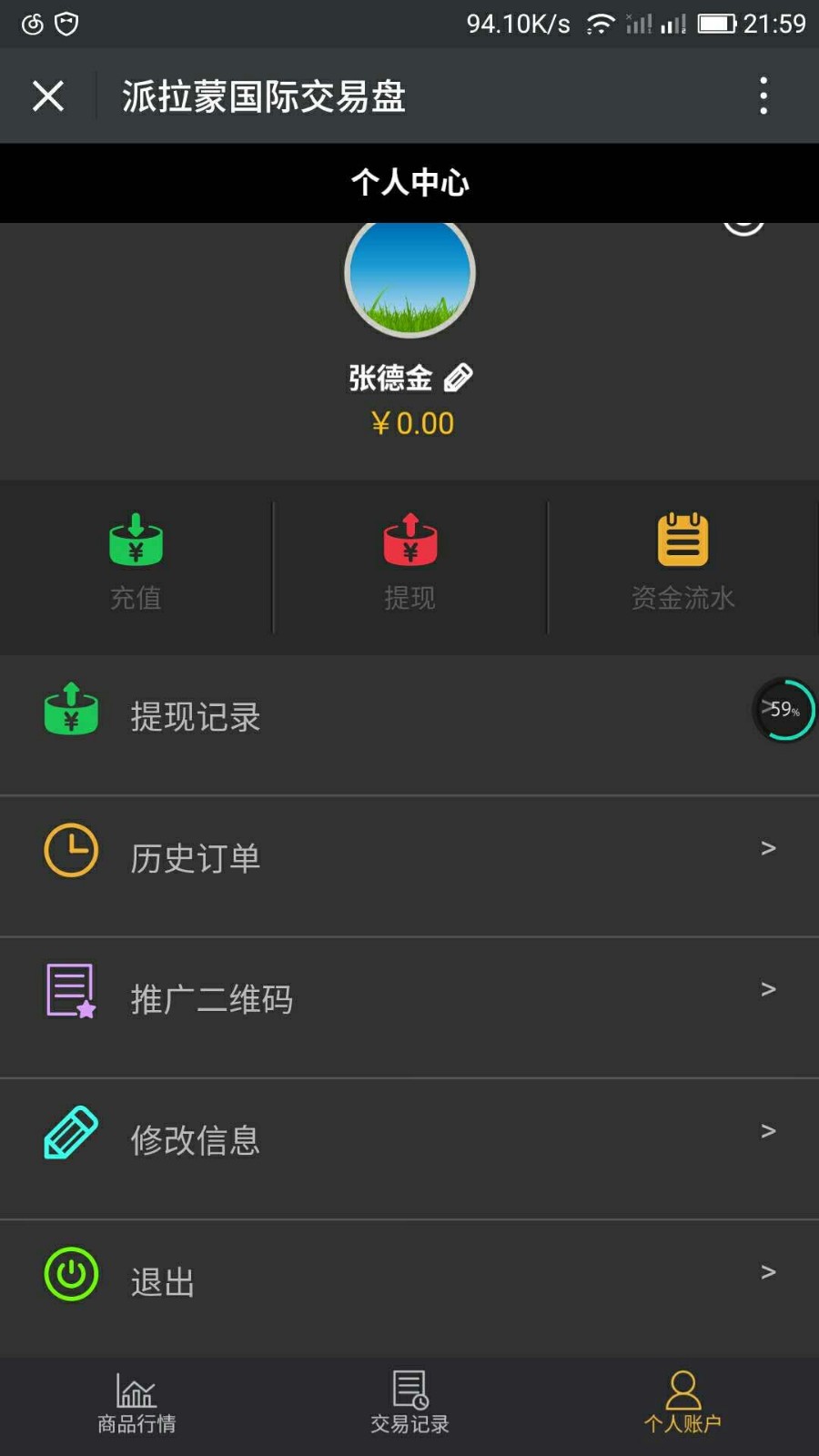Tap the profile avatar picture

point(409,275)
